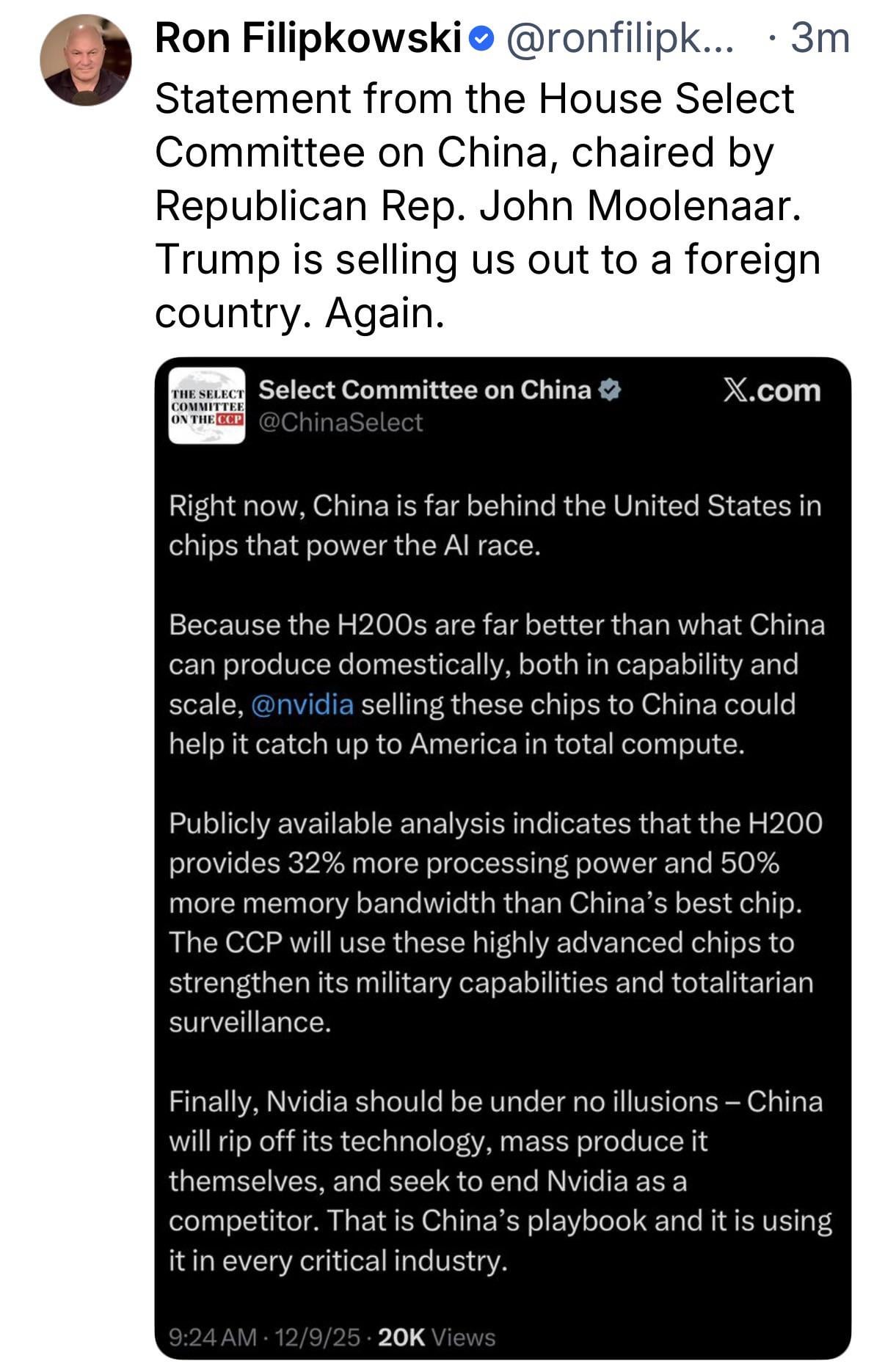Open the @ronfilipk... handle
This screenshot has width=885, height=1372.
click(619, 38)
